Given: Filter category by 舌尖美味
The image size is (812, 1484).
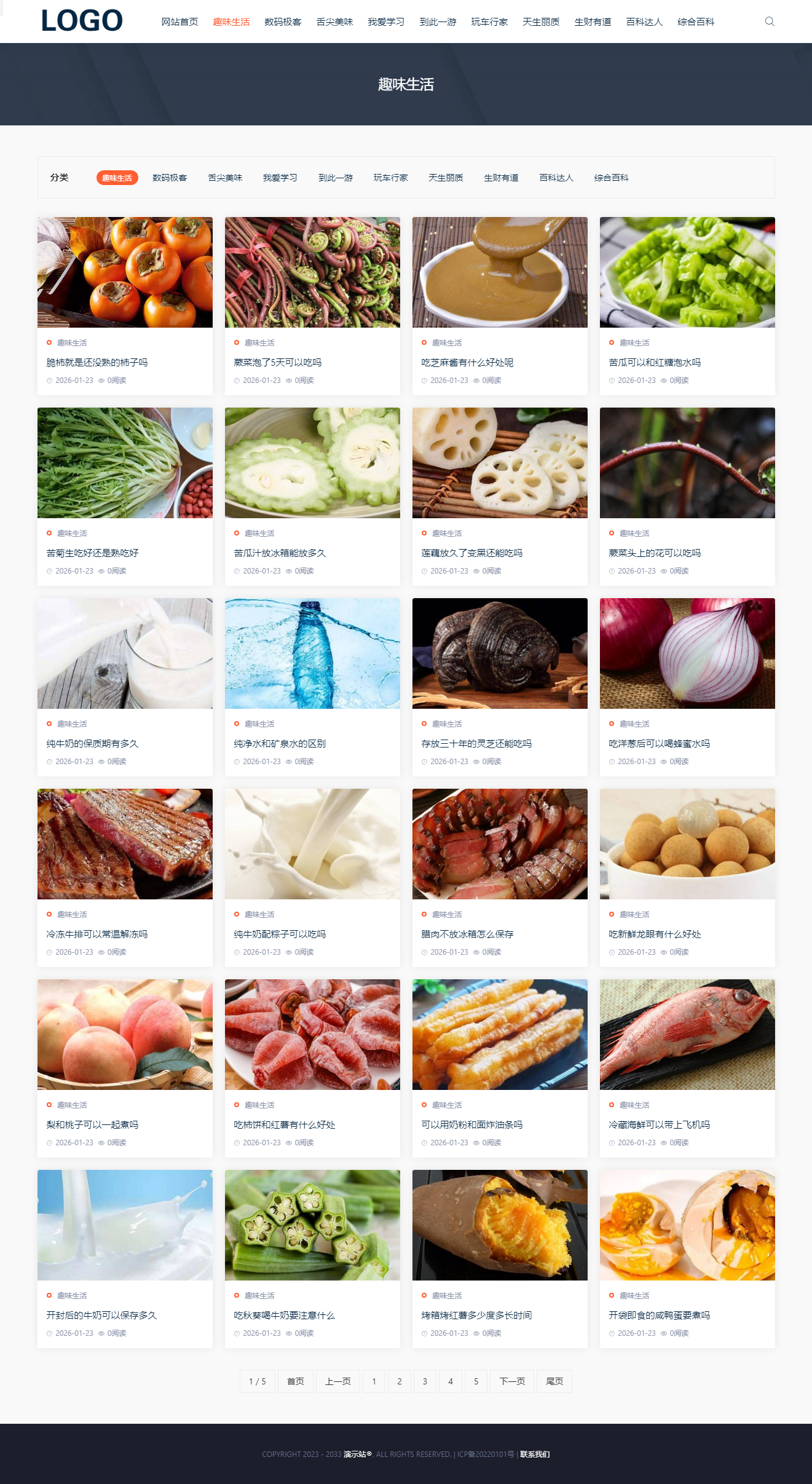Looking at the screenshot, I should click(x=225, y=178).
